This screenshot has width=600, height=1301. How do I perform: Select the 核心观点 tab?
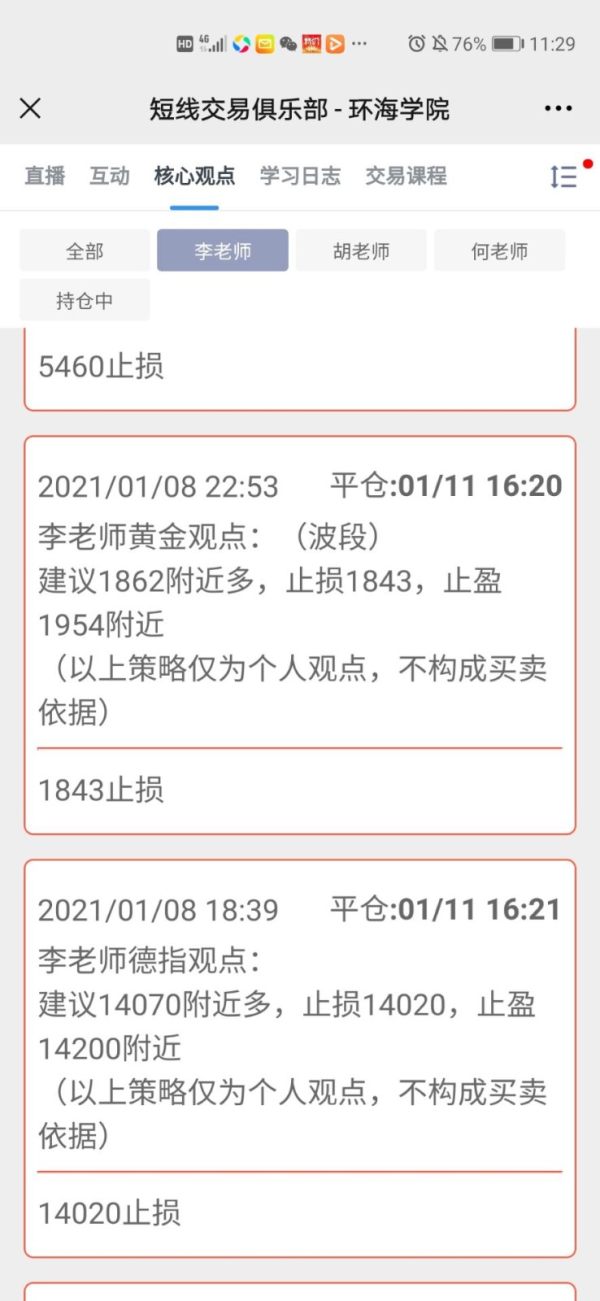pos(194,176)
